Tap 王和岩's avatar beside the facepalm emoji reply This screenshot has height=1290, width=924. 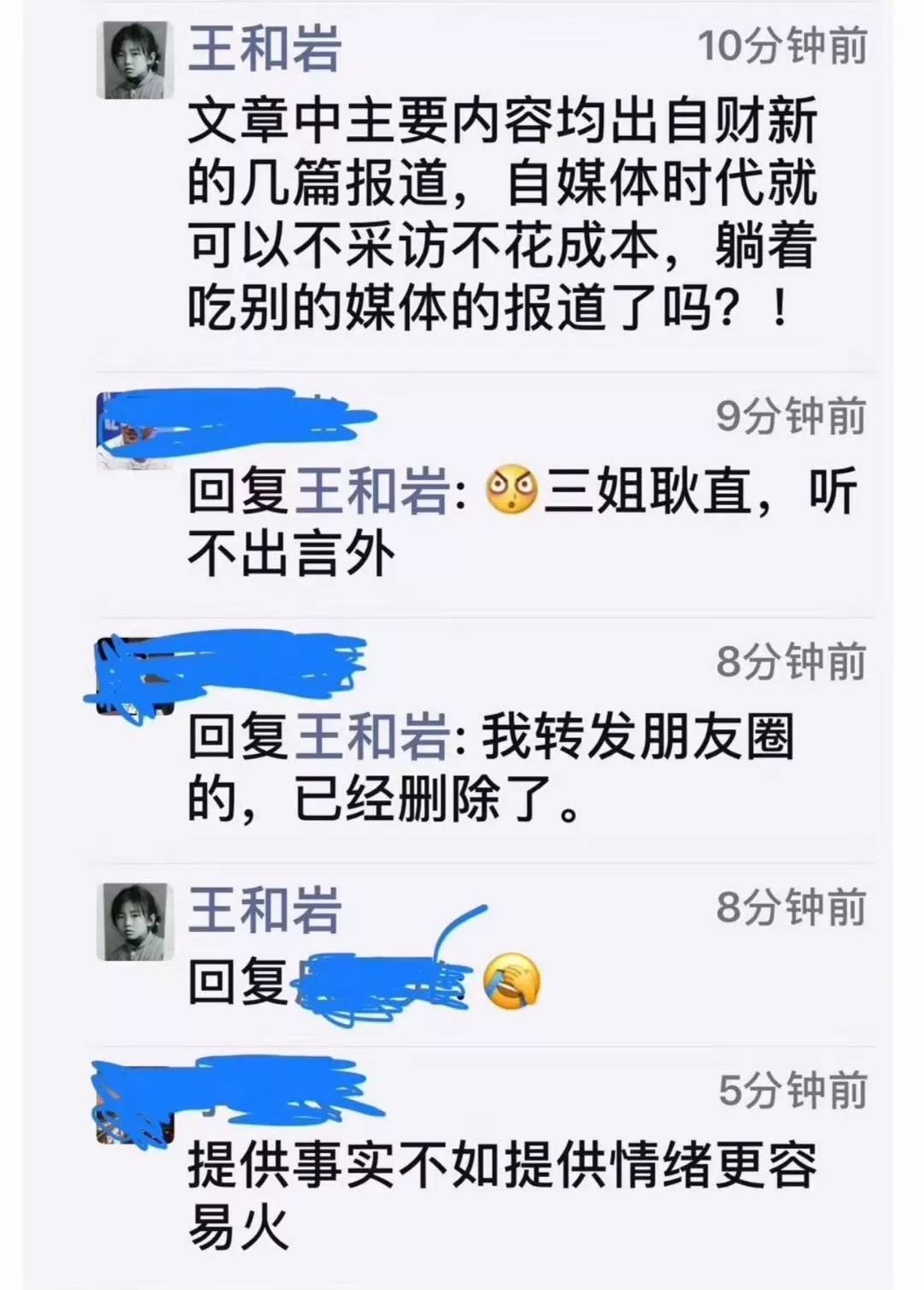click(138, 922)
